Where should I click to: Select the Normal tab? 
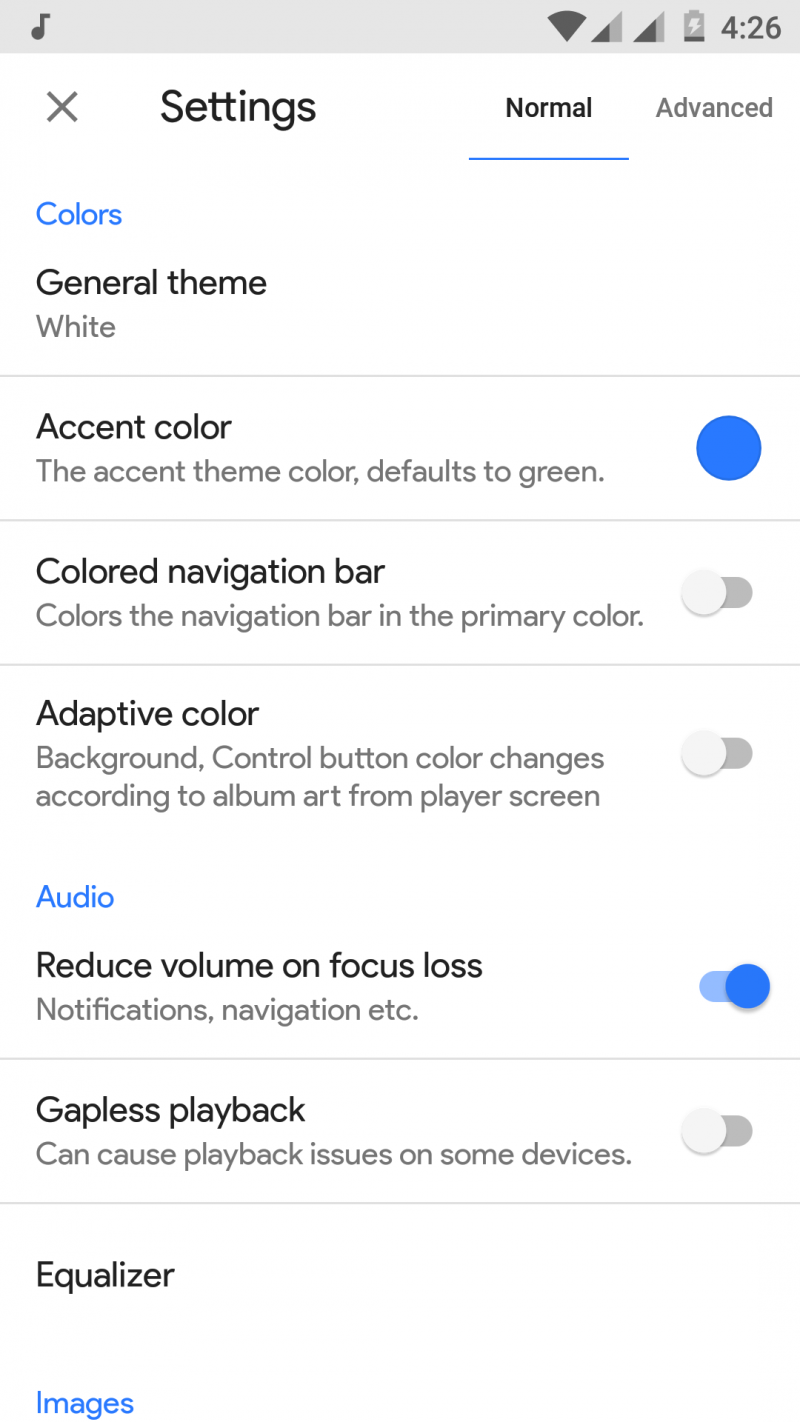click(548, 108)
